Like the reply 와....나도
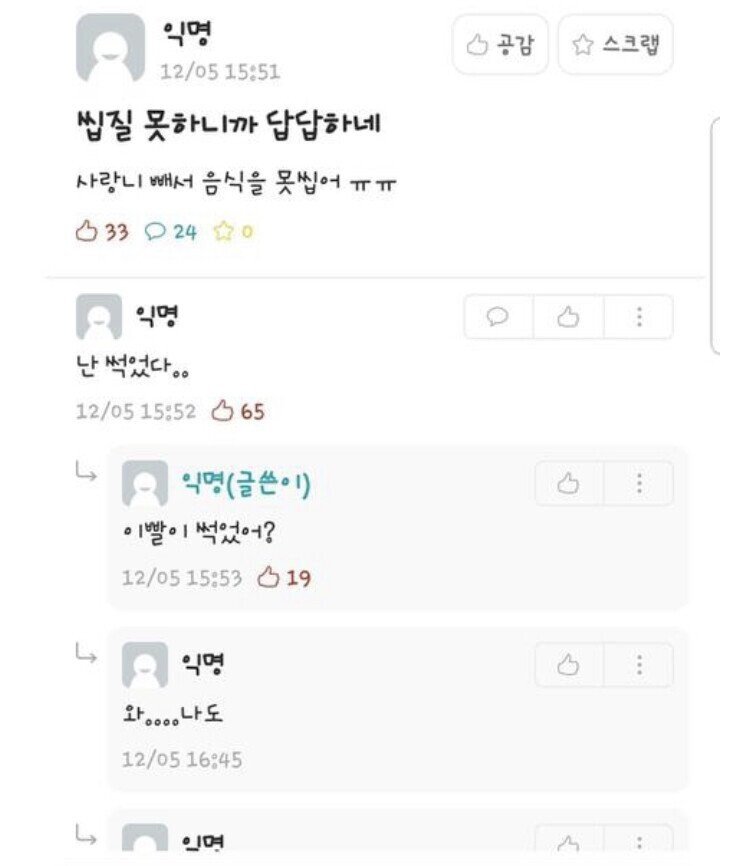Screen dimensions: 750x866 pyautogui.click(x=569, y=665)
